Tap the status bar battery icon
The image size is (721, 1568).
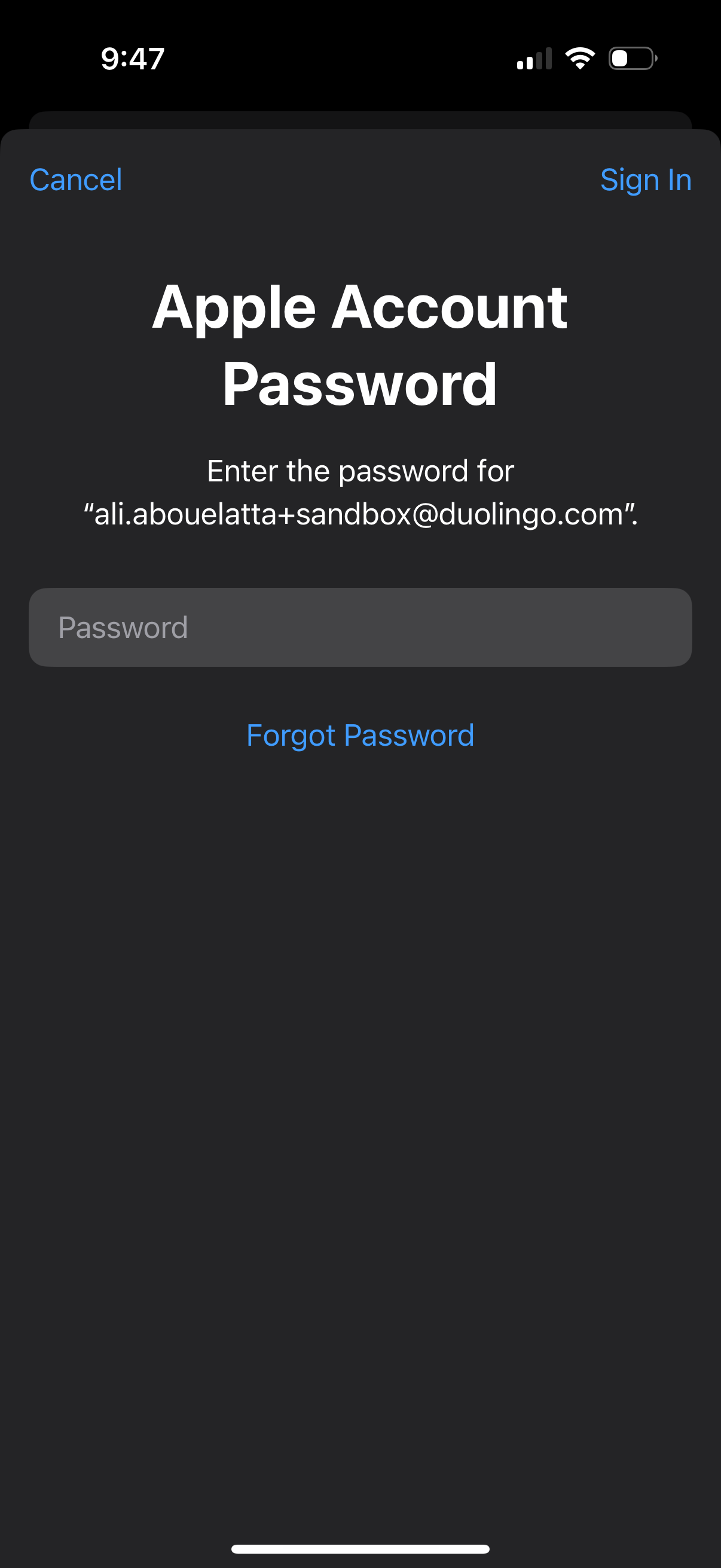point(630,58)
